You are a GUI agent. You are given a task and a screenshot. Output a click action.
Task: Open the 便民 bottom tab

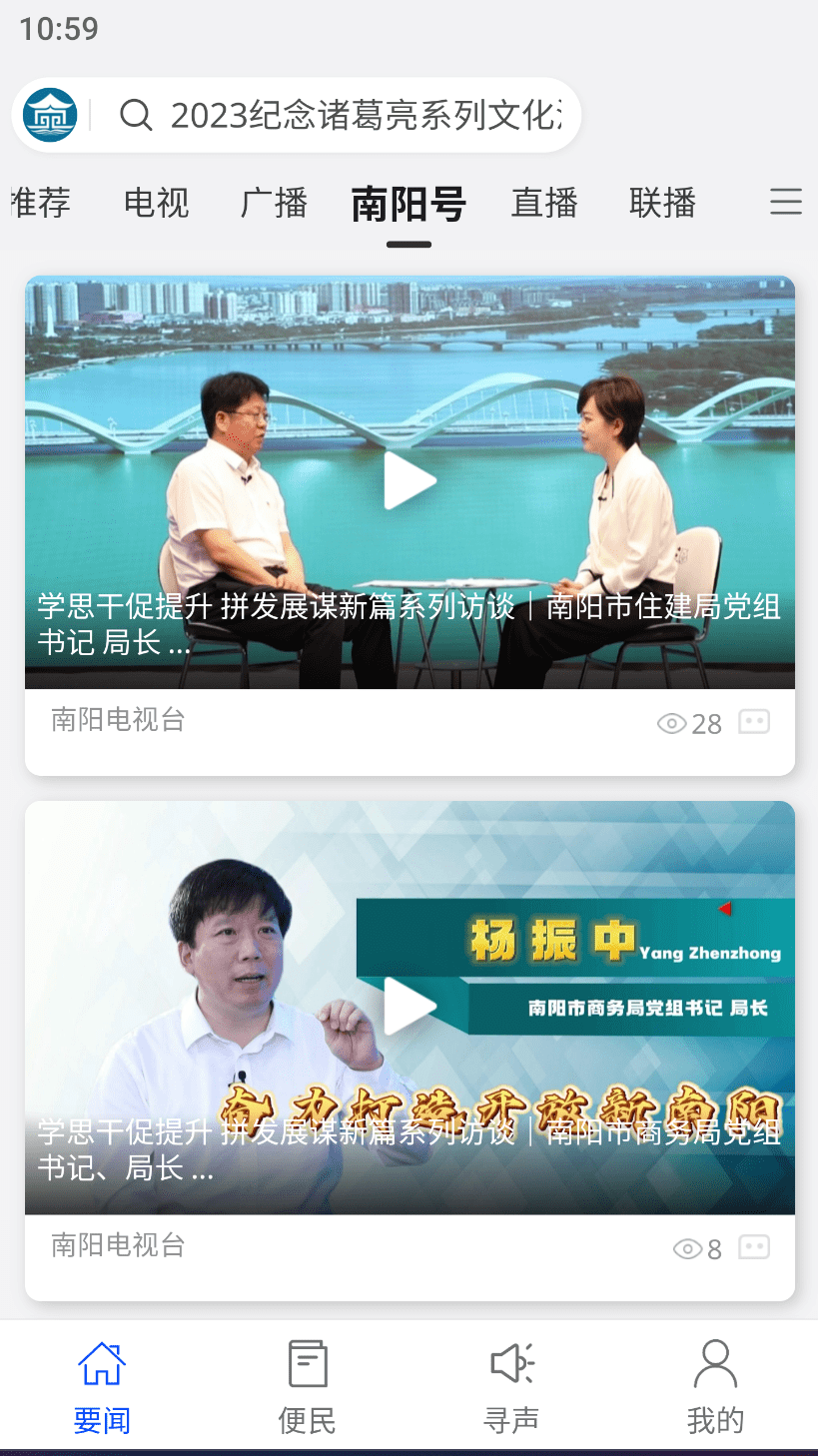click(307, 1386)
